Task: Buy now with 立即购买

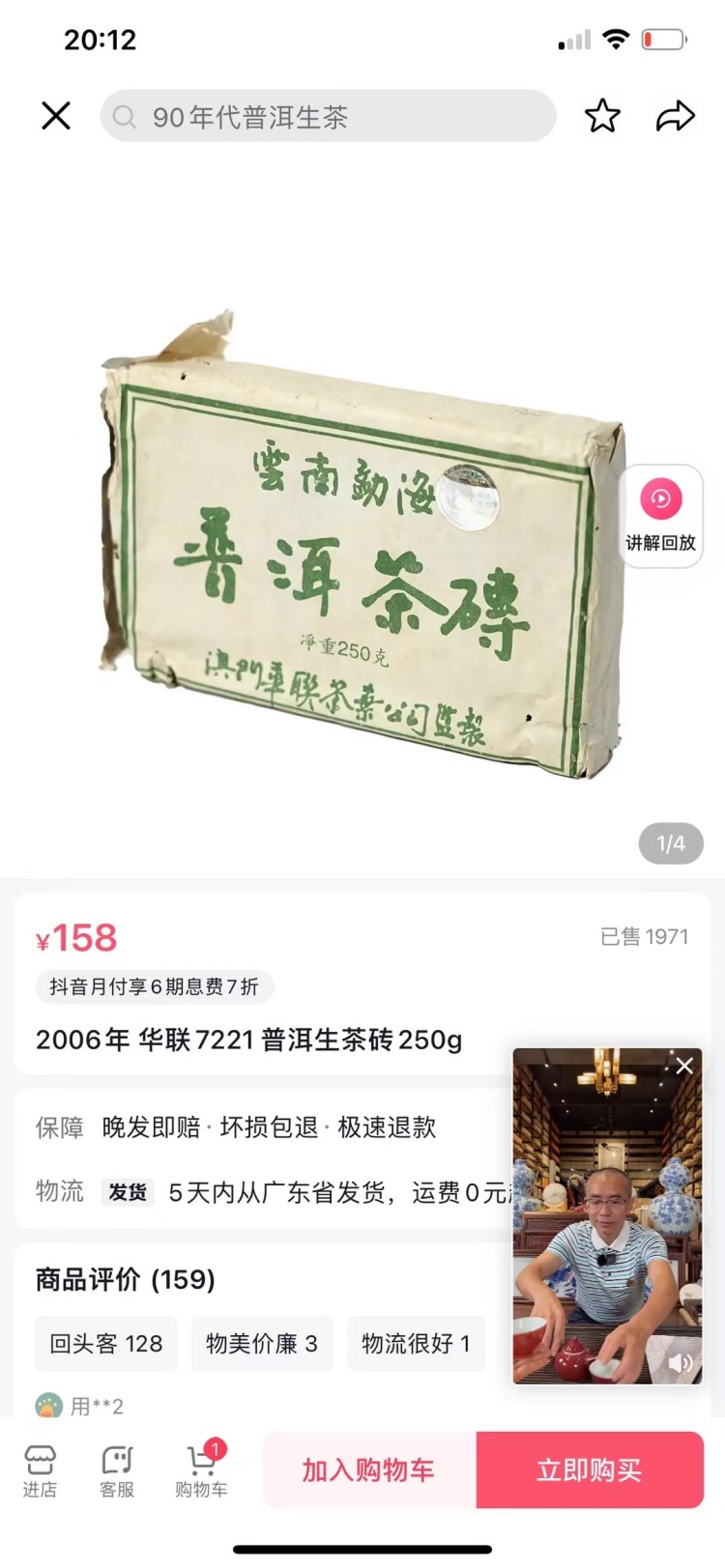Action: tap(589, 1469)
